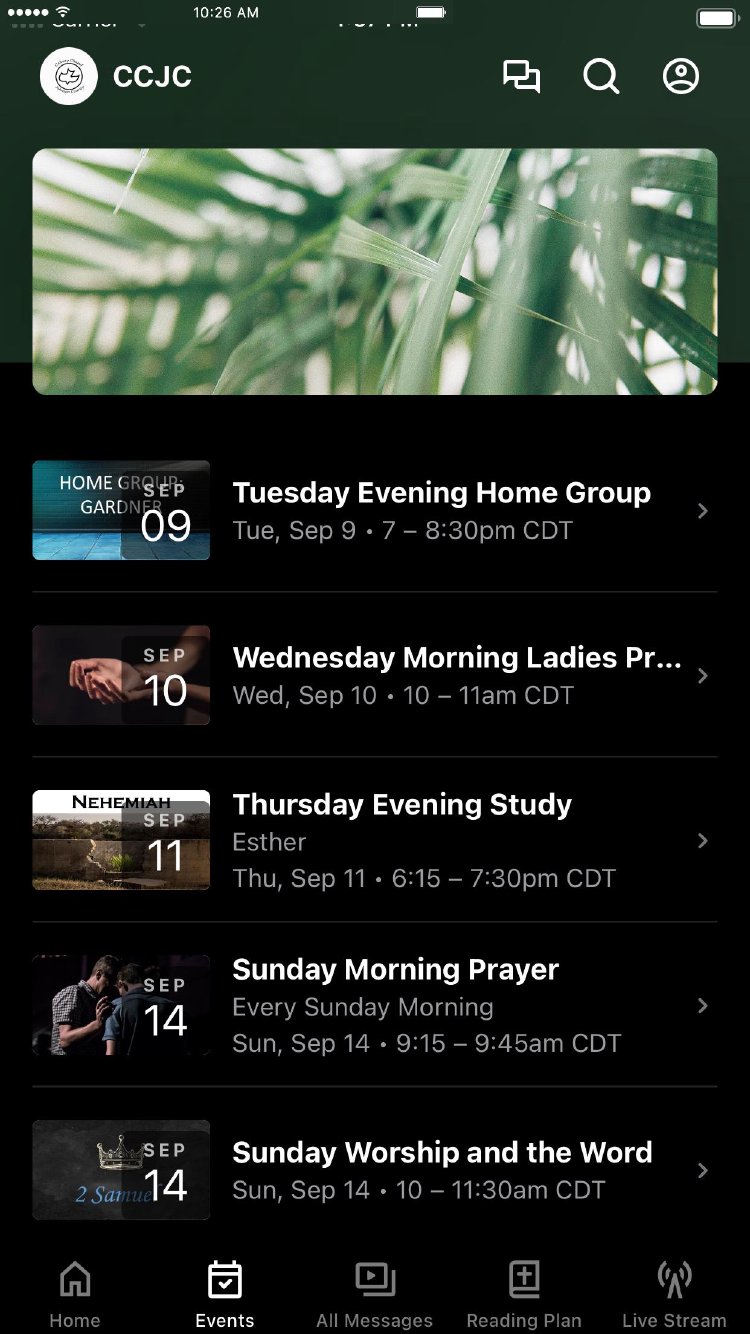This screenshot has width=750, height=1334.
Task: Open the user profile icon
Action: (681, 77)
